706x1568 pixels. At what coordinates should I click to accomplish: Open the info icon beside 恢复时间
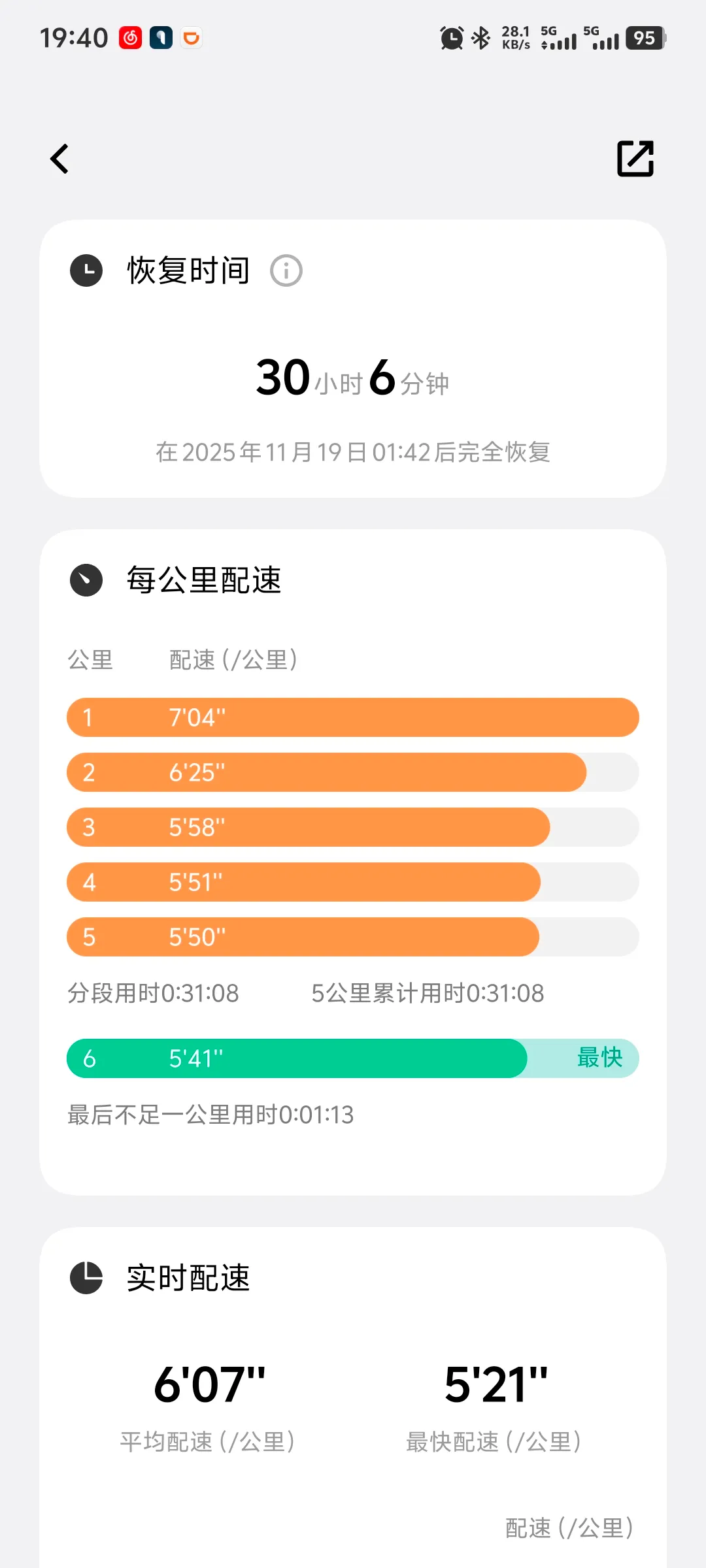[x=286, y=270]
